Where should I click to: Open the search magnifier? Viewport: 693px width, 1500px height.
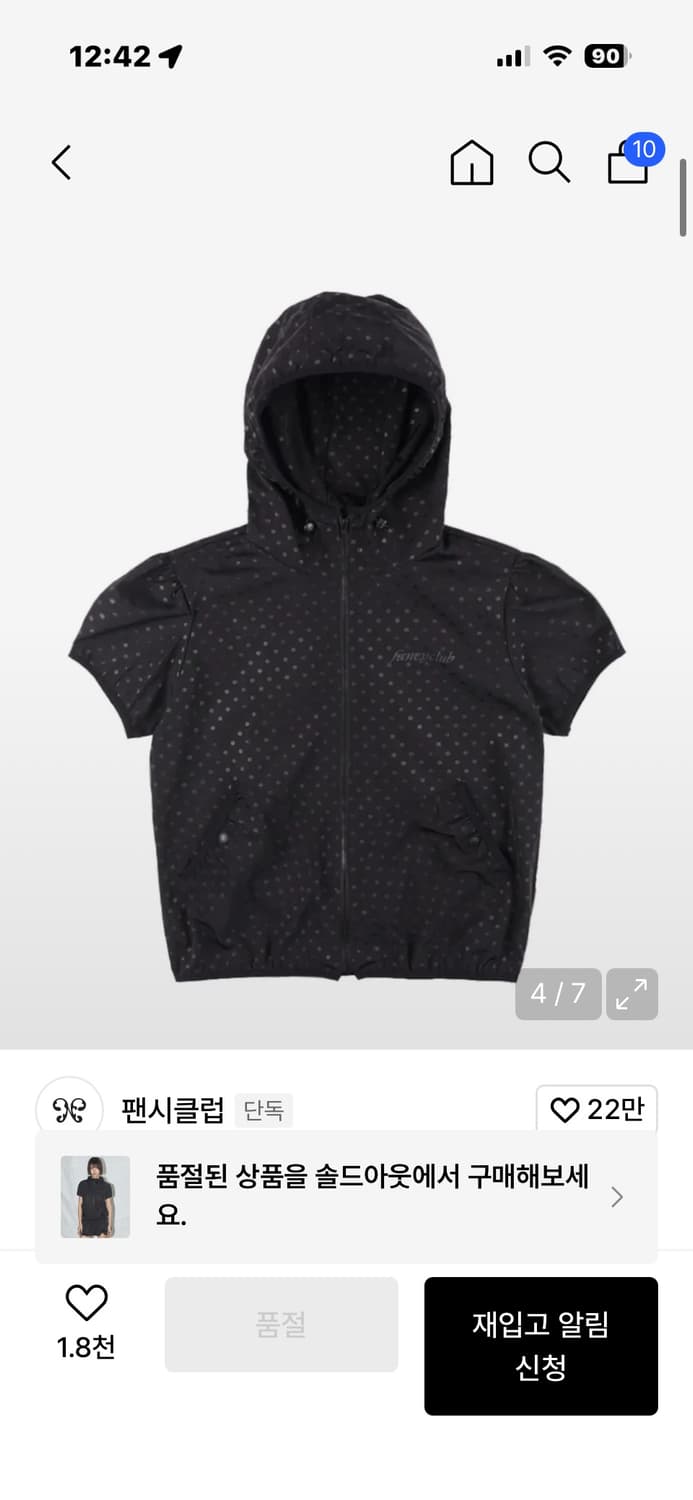549,162
